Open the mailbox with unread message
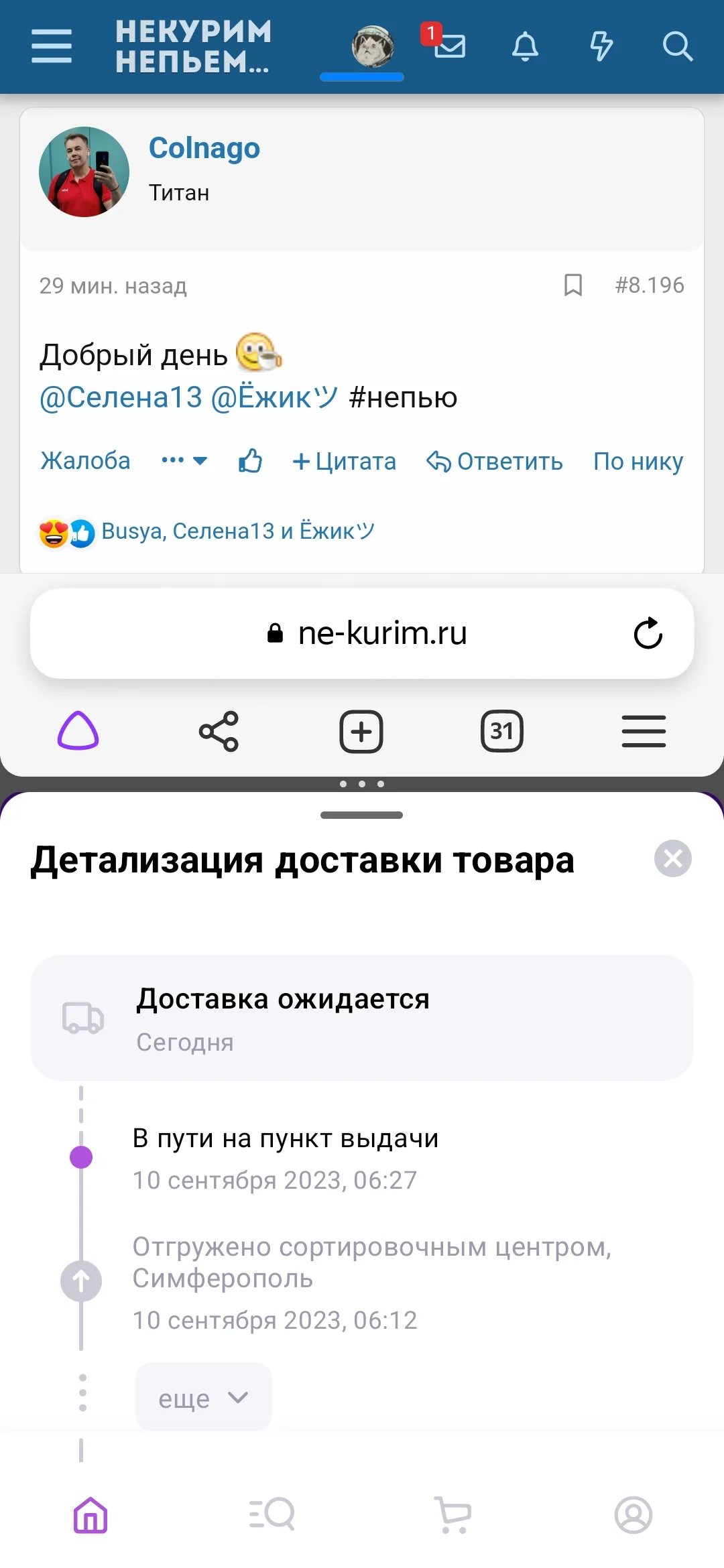724x1568 pixels. pyautogui.click(x=450, y=47)
